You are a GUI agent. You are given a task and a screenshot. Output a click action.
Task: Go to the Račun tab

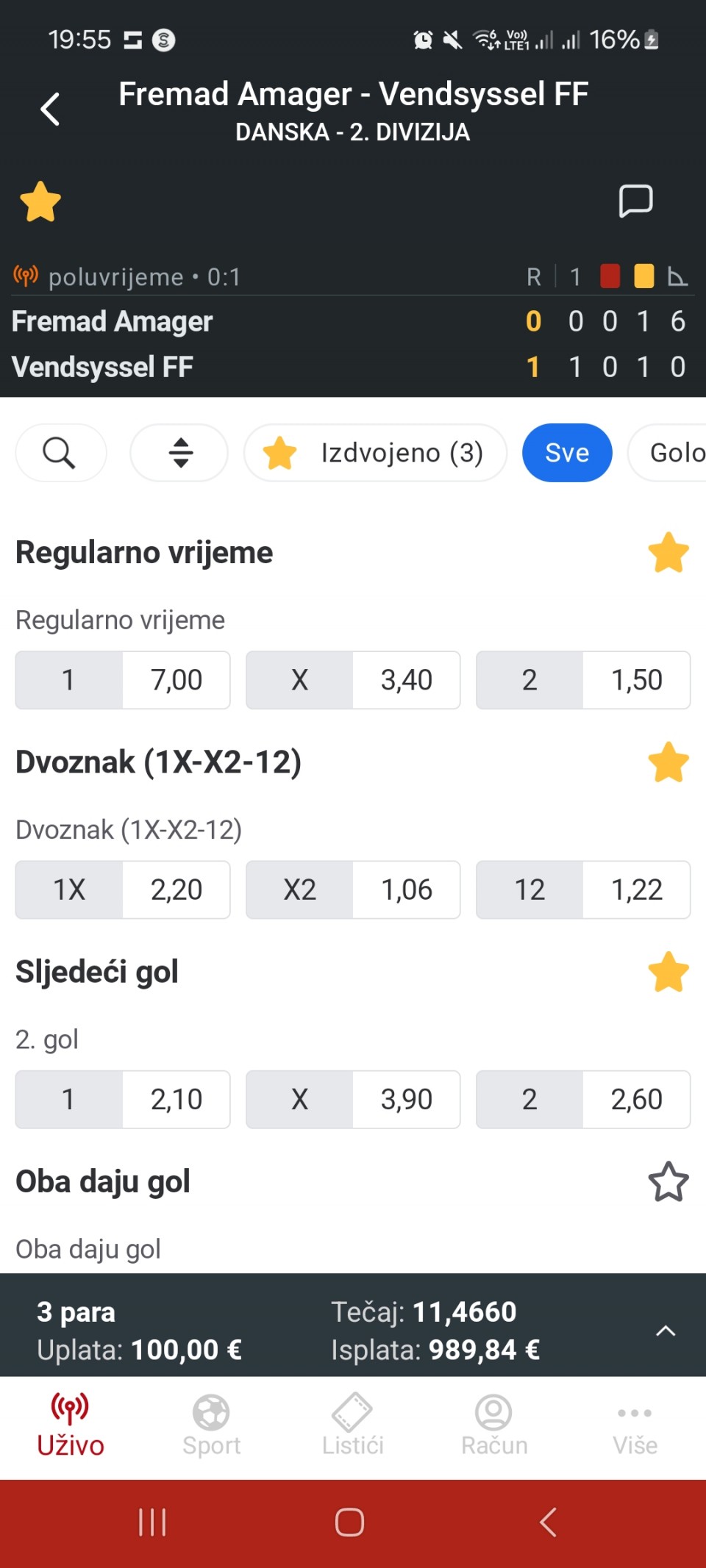coord(494,1425)
